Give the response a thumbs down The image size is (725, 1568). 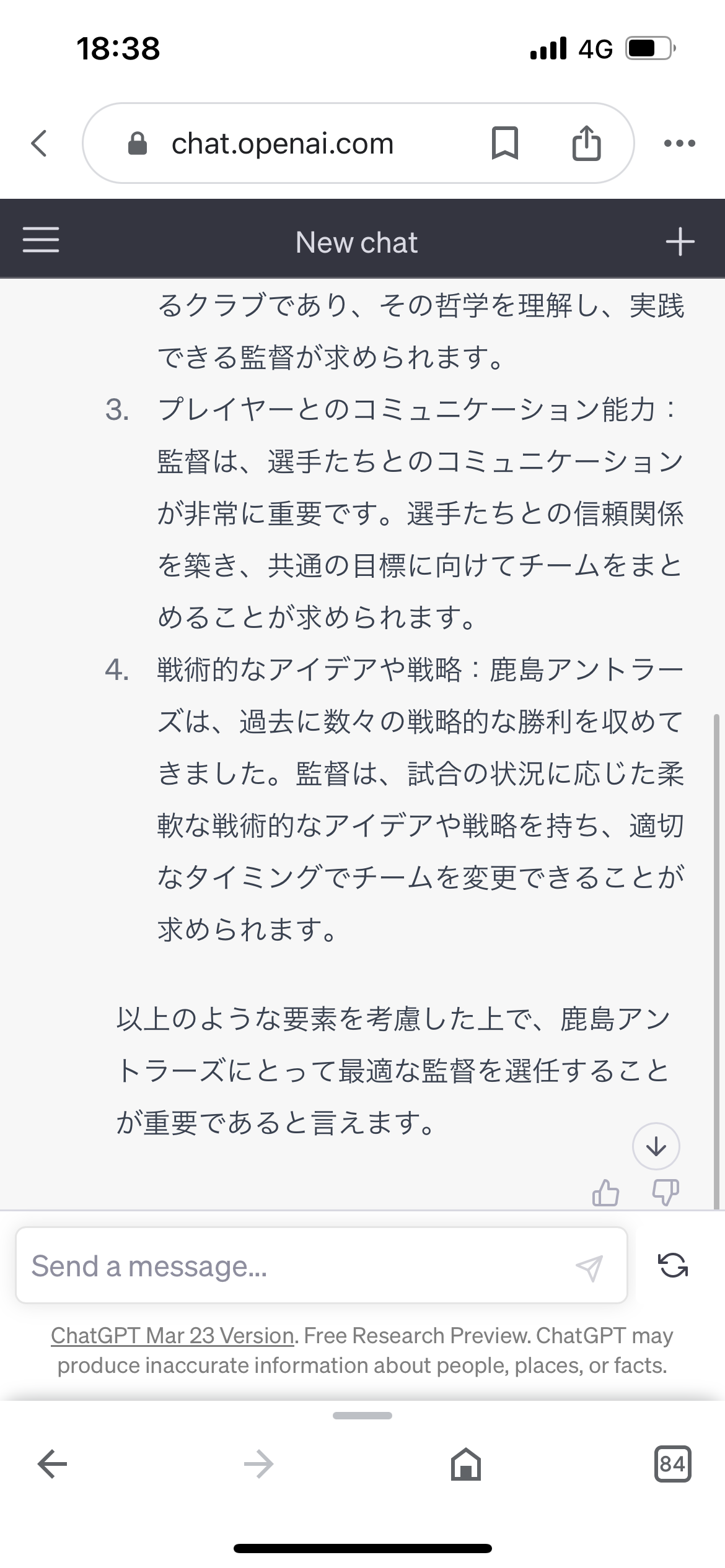666,1193
